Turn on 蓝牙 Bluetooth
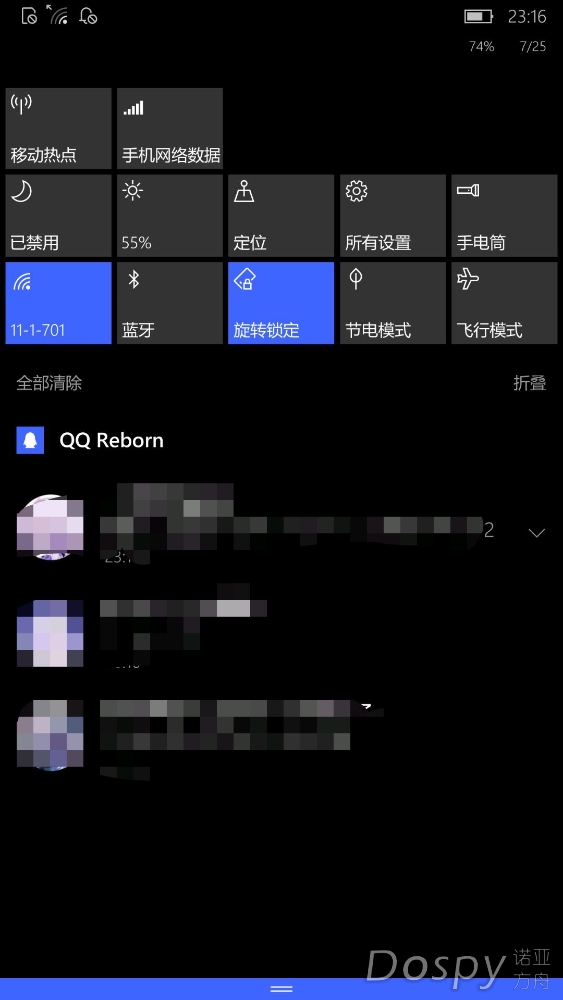The image size is (563, 1000). [x=170, y=303]
